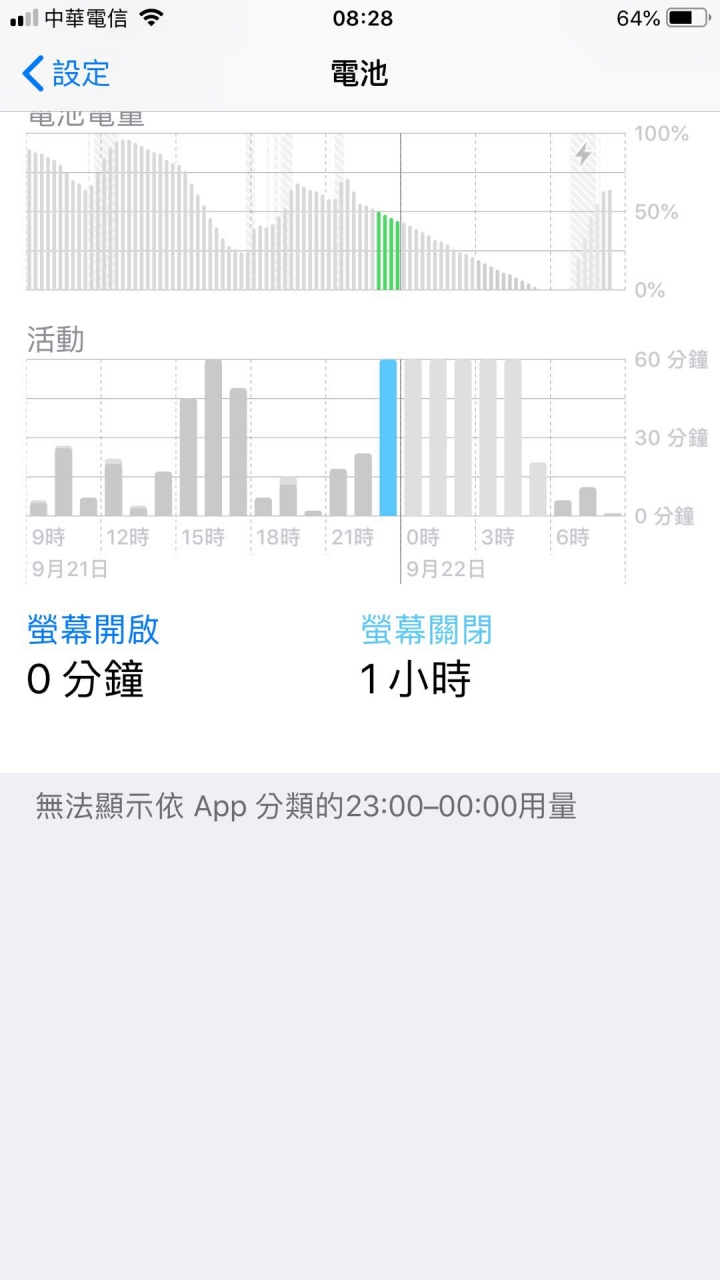Image resolution: width=720 pixels, height=1280 pixels.
Task: Tap the green battery level bars
Action: click(x=388, y=251)
